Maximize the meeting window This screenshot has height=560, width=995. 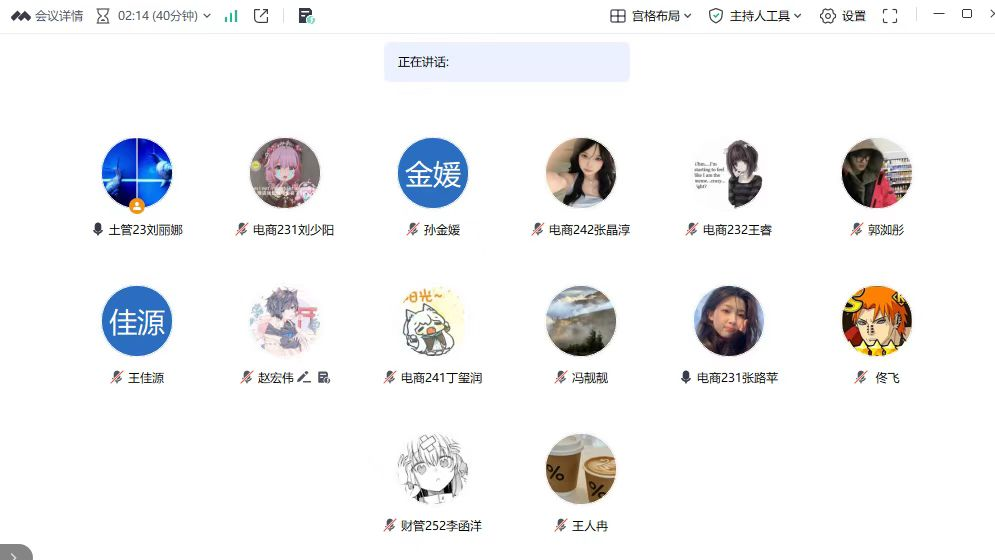coord(967,14)
